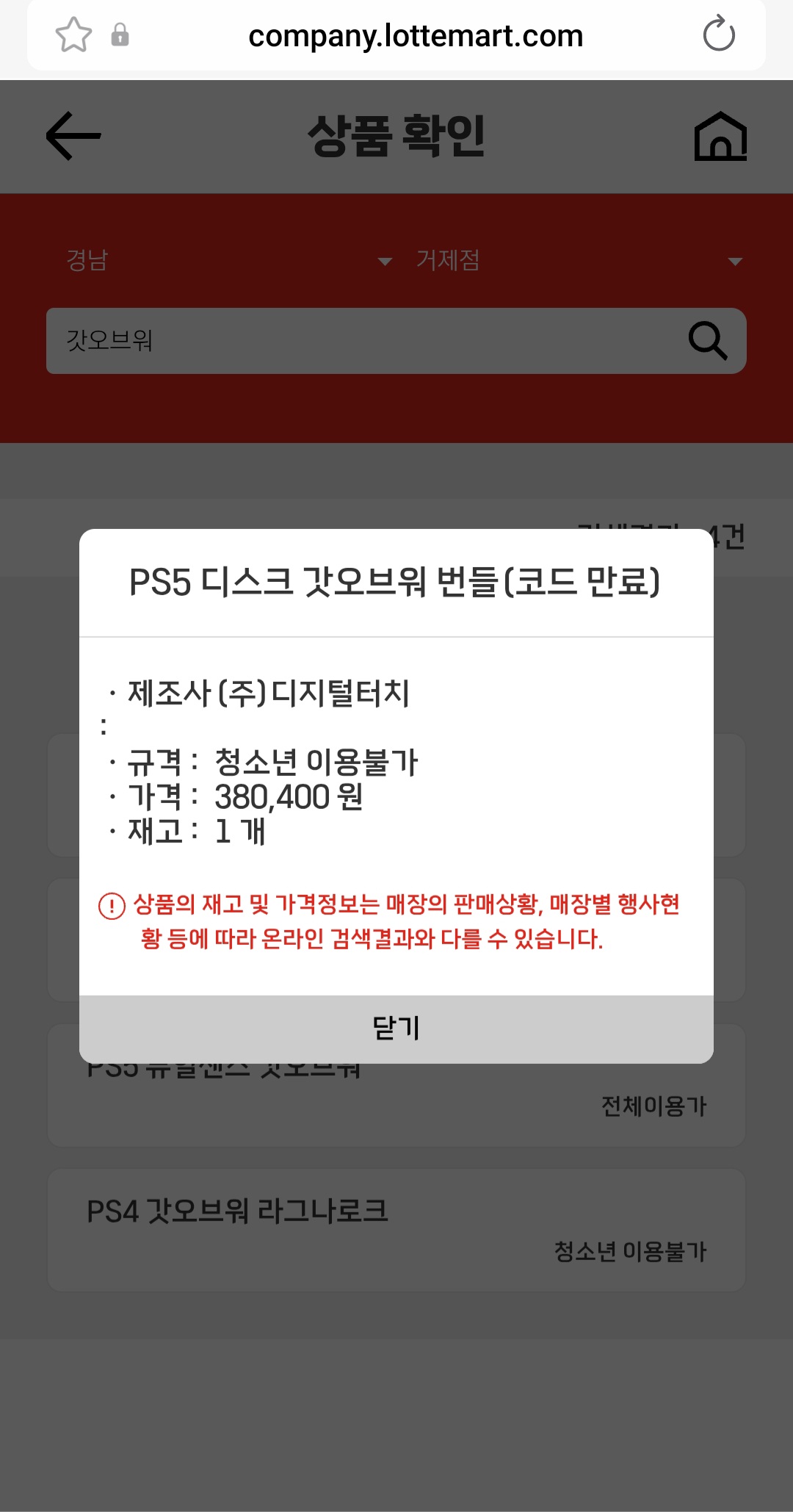This screenshot has height=1512, width=793.
Task: Tap the magnifier search icon
Action: click(x=707, y=341)
